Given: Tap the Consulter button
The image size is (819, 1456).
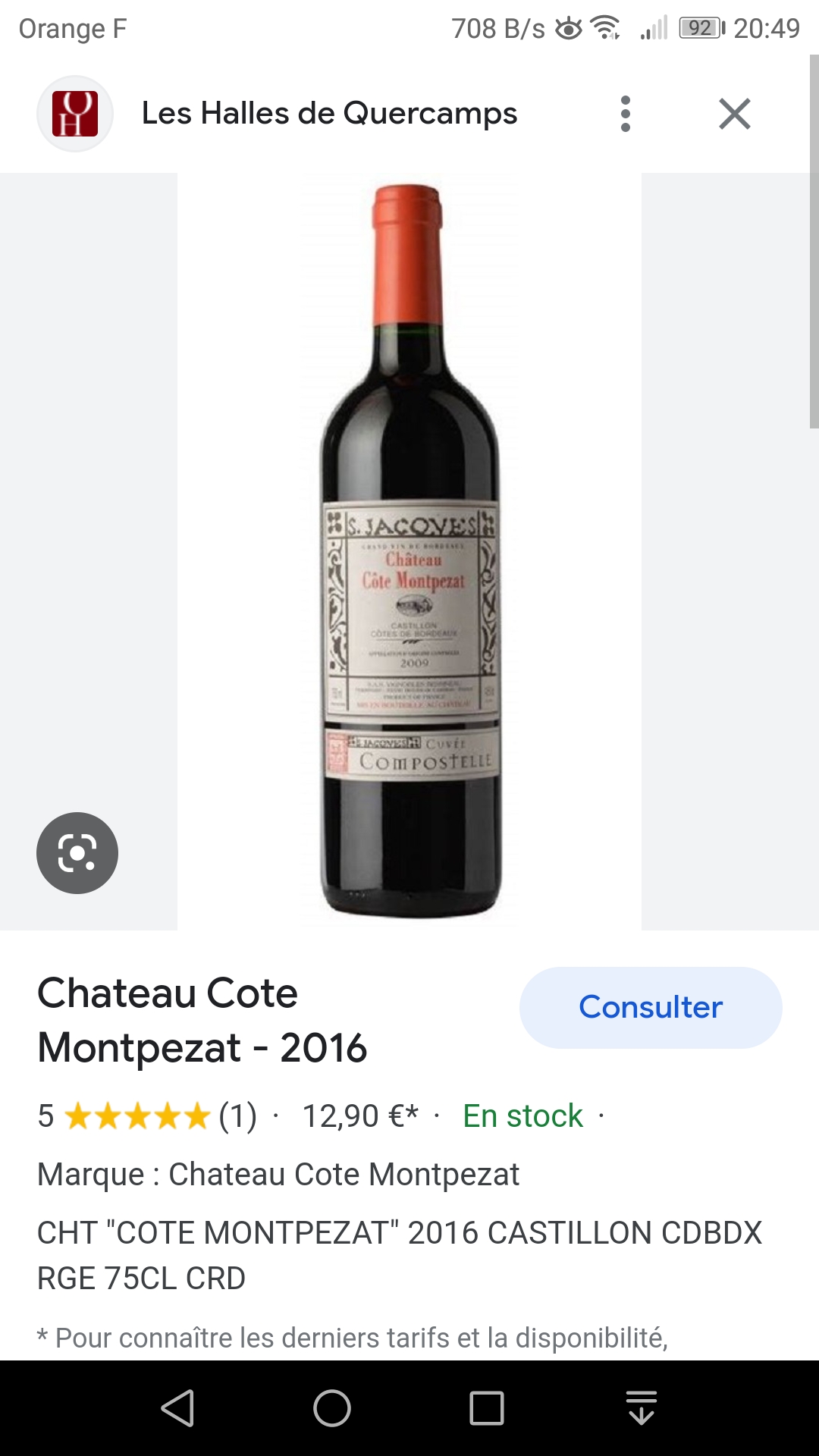Looking at the screenshot, I should click(x=650, y=1007).
